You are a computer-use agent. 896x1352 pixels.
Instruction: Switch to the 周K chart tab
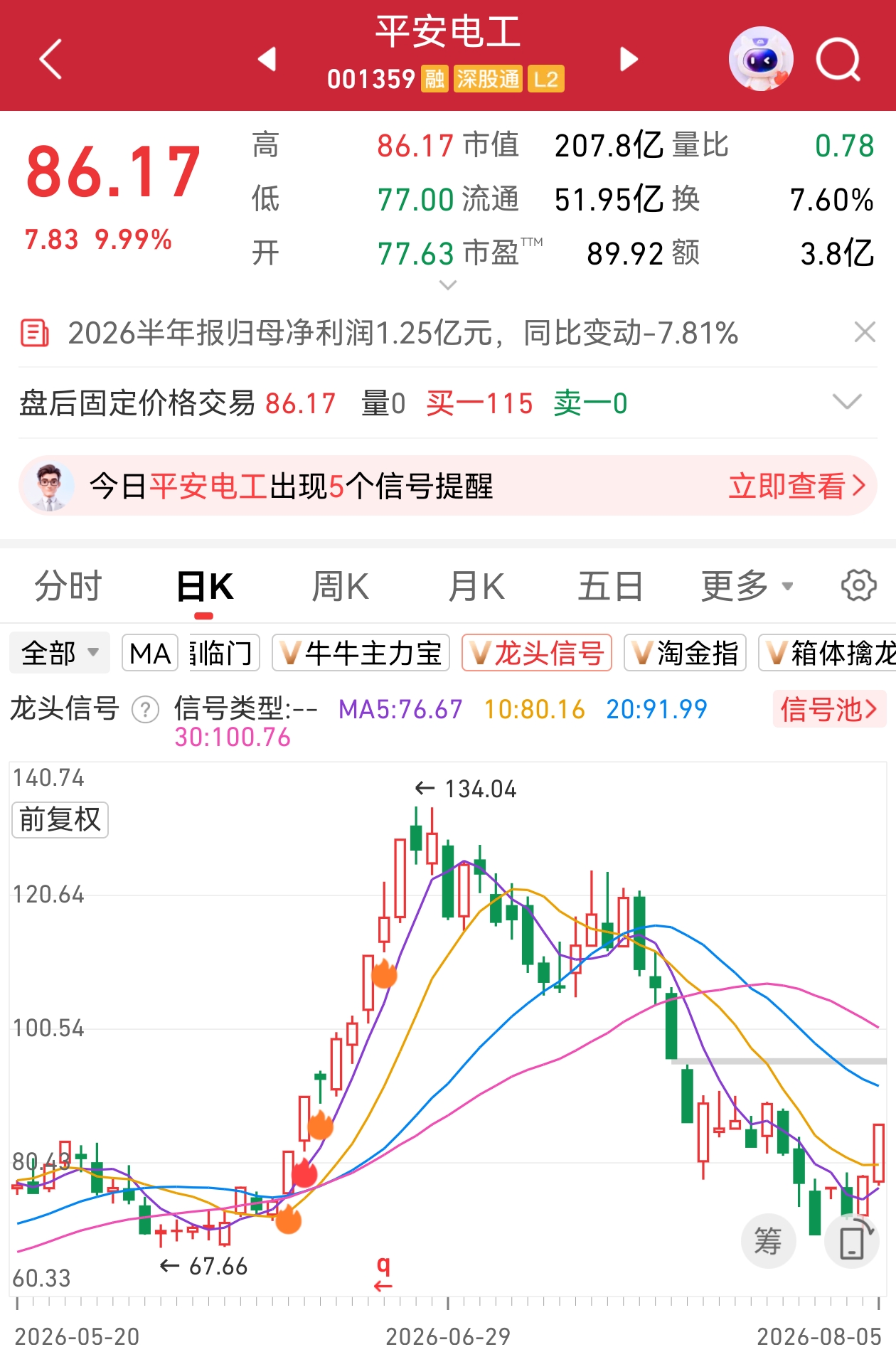pos(341,587)
